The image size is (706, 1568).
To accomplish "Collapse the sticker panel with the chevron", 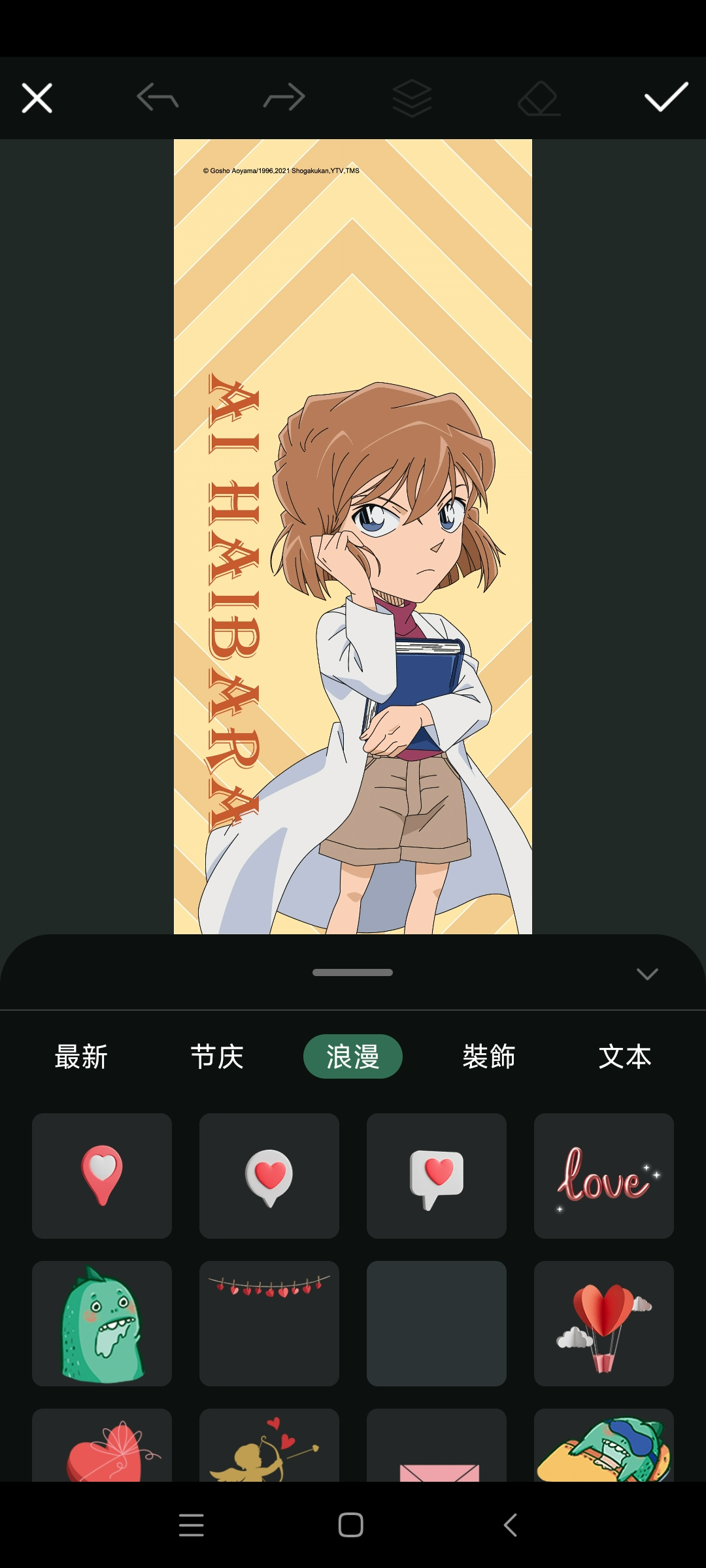I will tap(647, 974).
